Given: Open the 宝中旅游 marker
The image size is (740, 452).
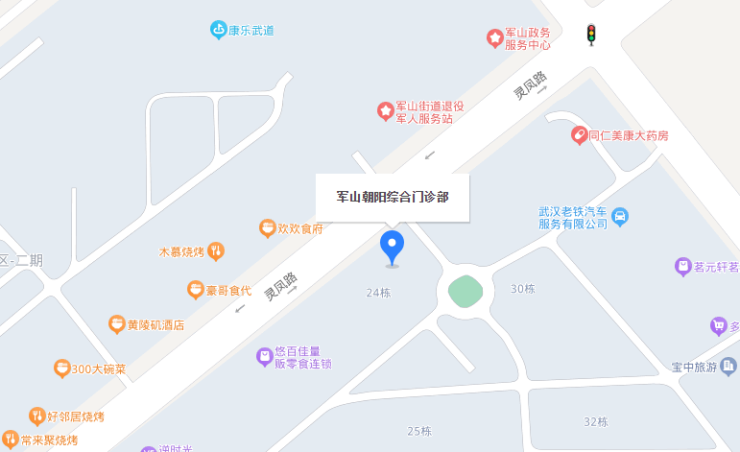Looking at the screenshot, I should [730, 366].
